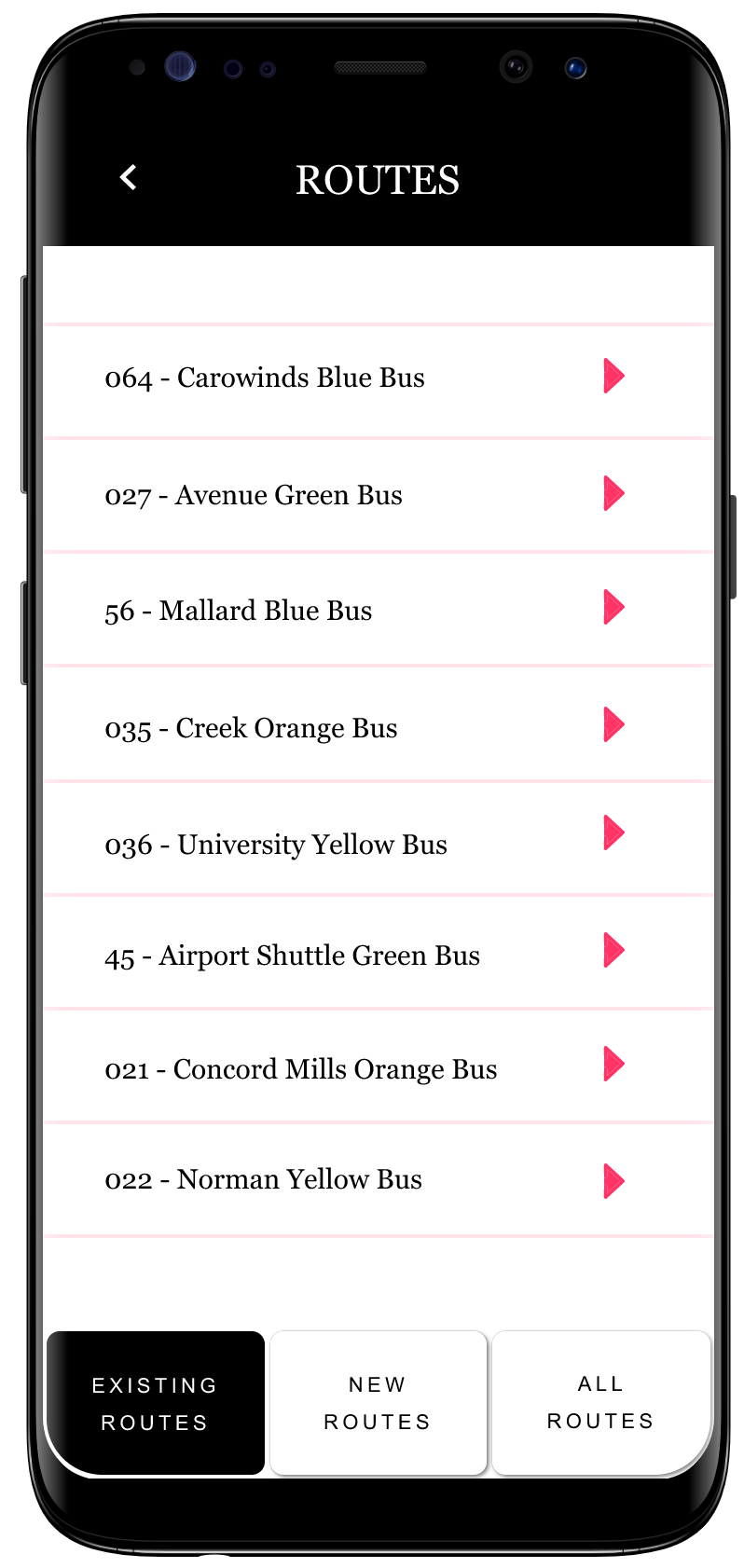Viewport: 744px width, 1568px height.
Task: Go back using the header arrow
Action: tap(129, 177)
